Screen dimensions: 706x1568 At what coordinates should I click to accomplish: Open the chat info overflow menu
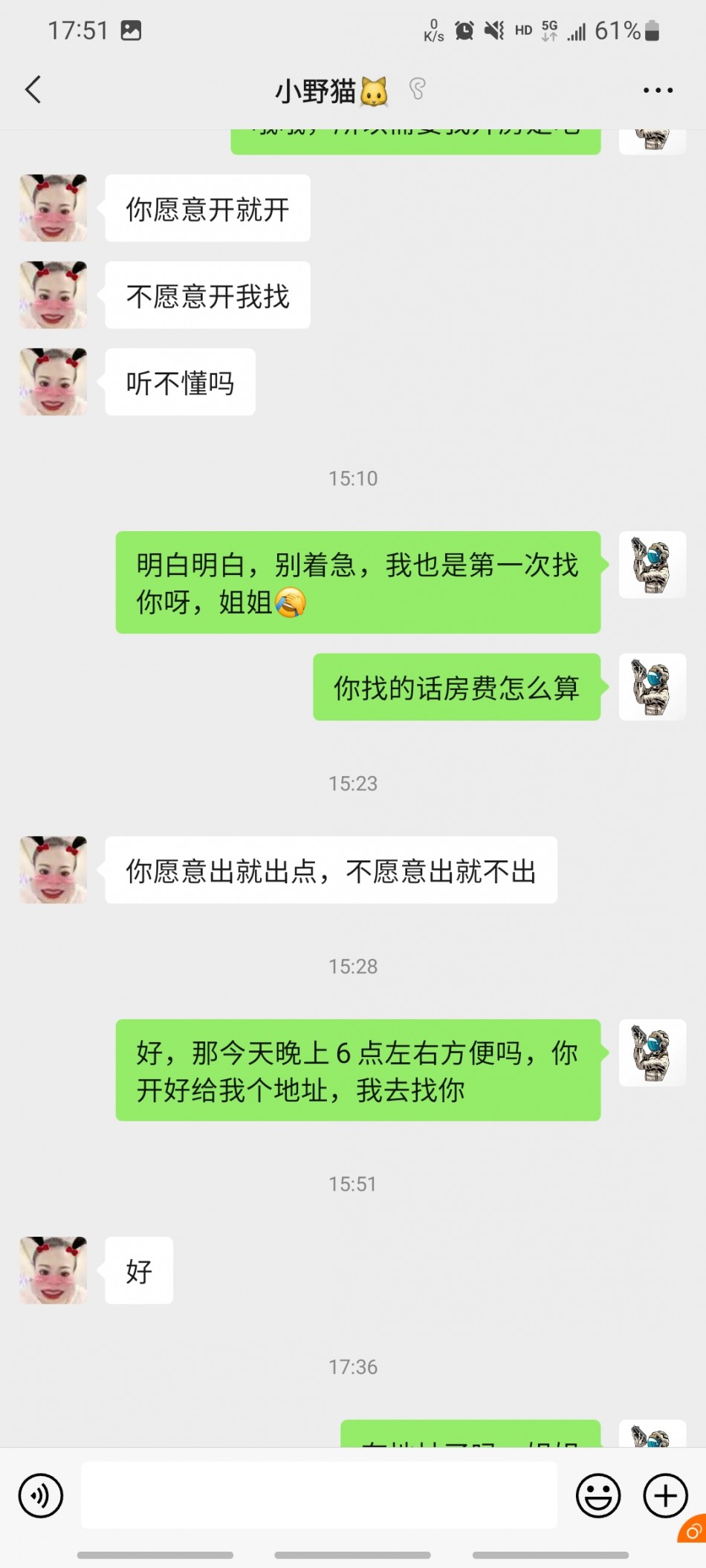(x=658, y=90)
